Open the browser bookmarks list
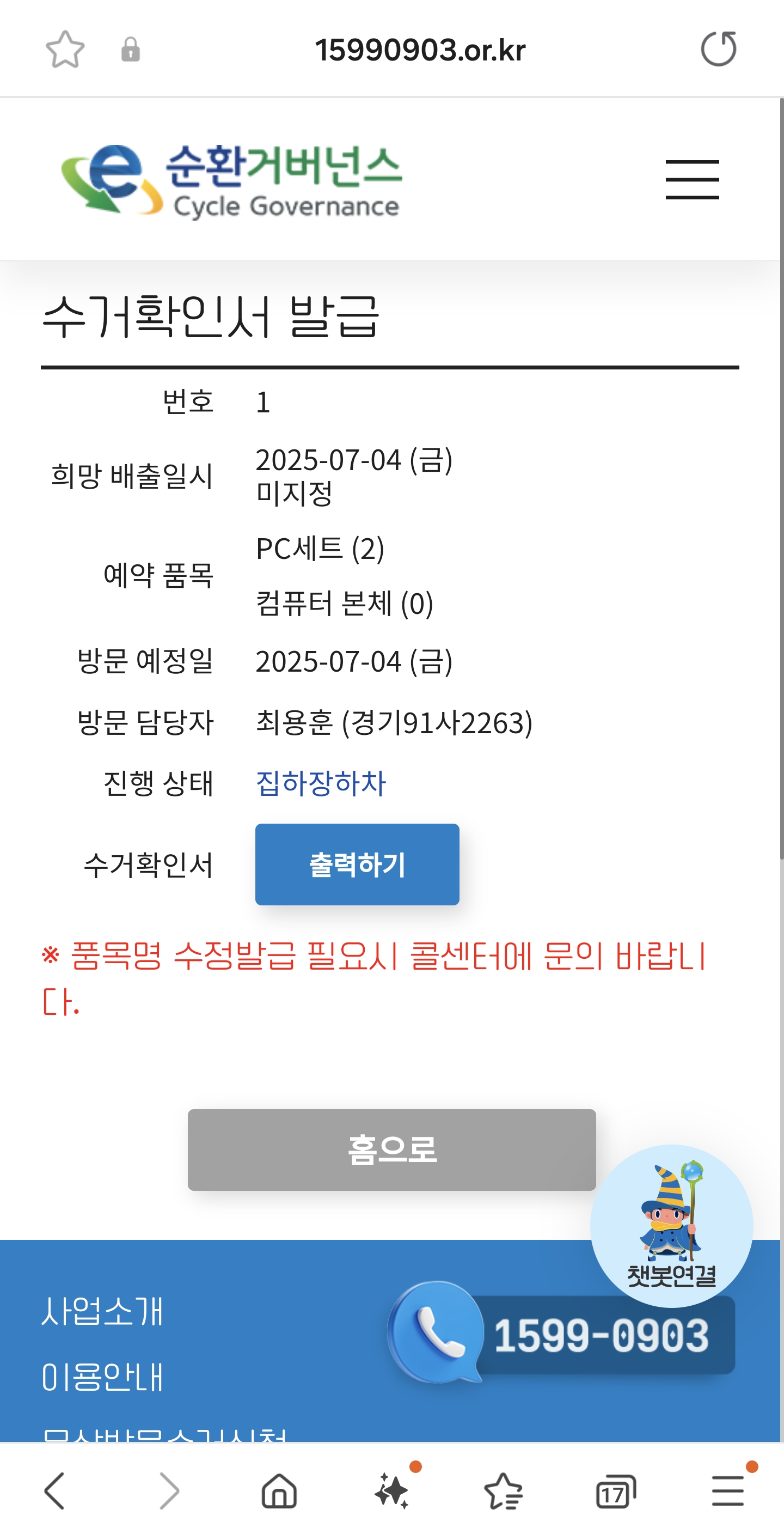The height and width of the screenshot is (1540, 784). (503, 1490)
